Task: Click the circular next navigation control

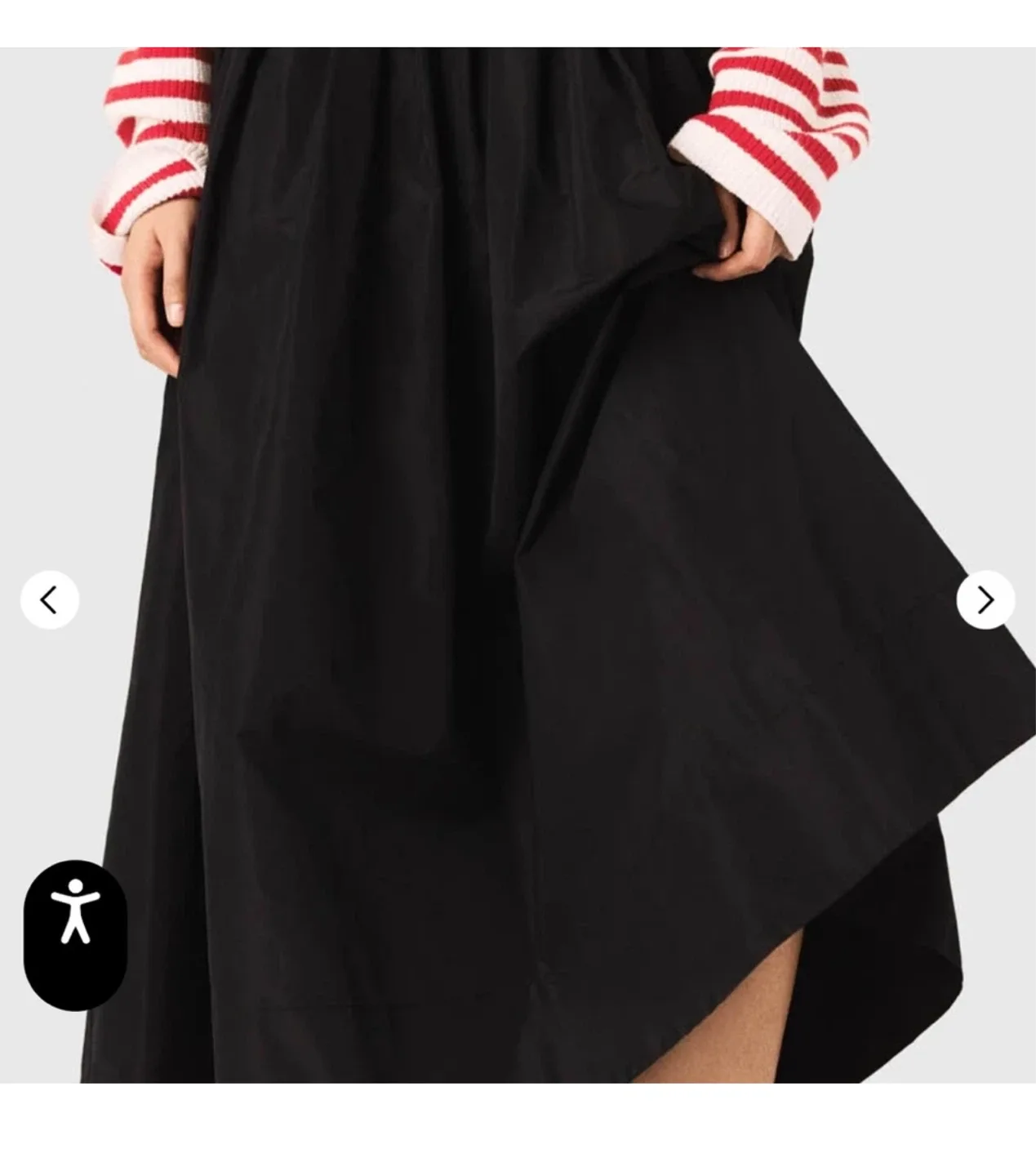Action: click(985, 599)
